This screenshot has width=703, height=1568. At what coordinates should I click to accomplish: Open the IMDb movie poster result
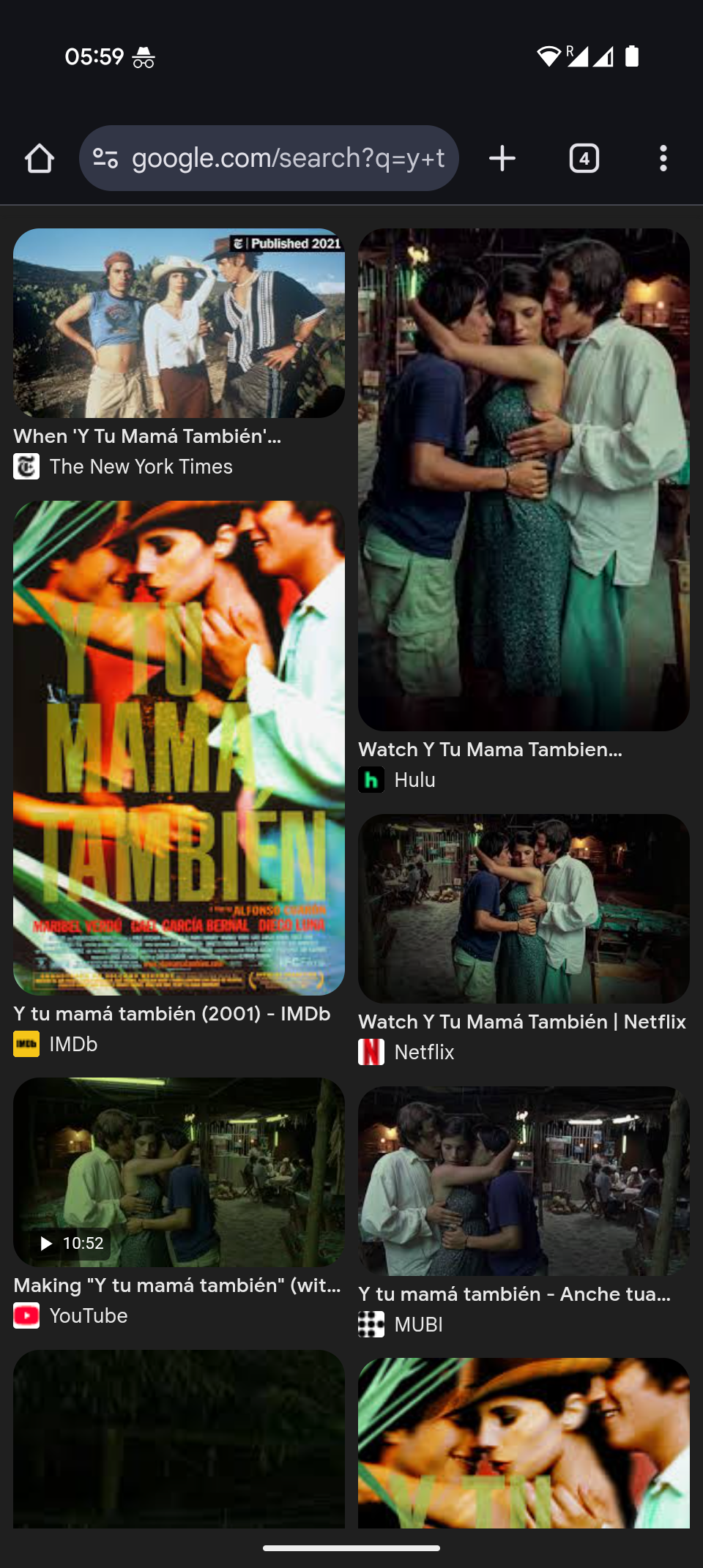coord(179,747)
